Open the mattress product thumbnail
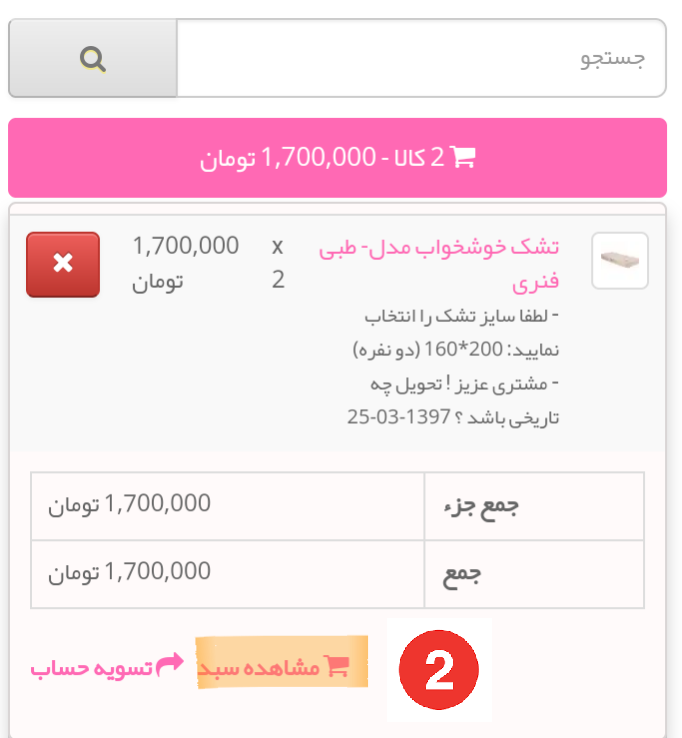The image size is (682, 738). click(620, 261)
